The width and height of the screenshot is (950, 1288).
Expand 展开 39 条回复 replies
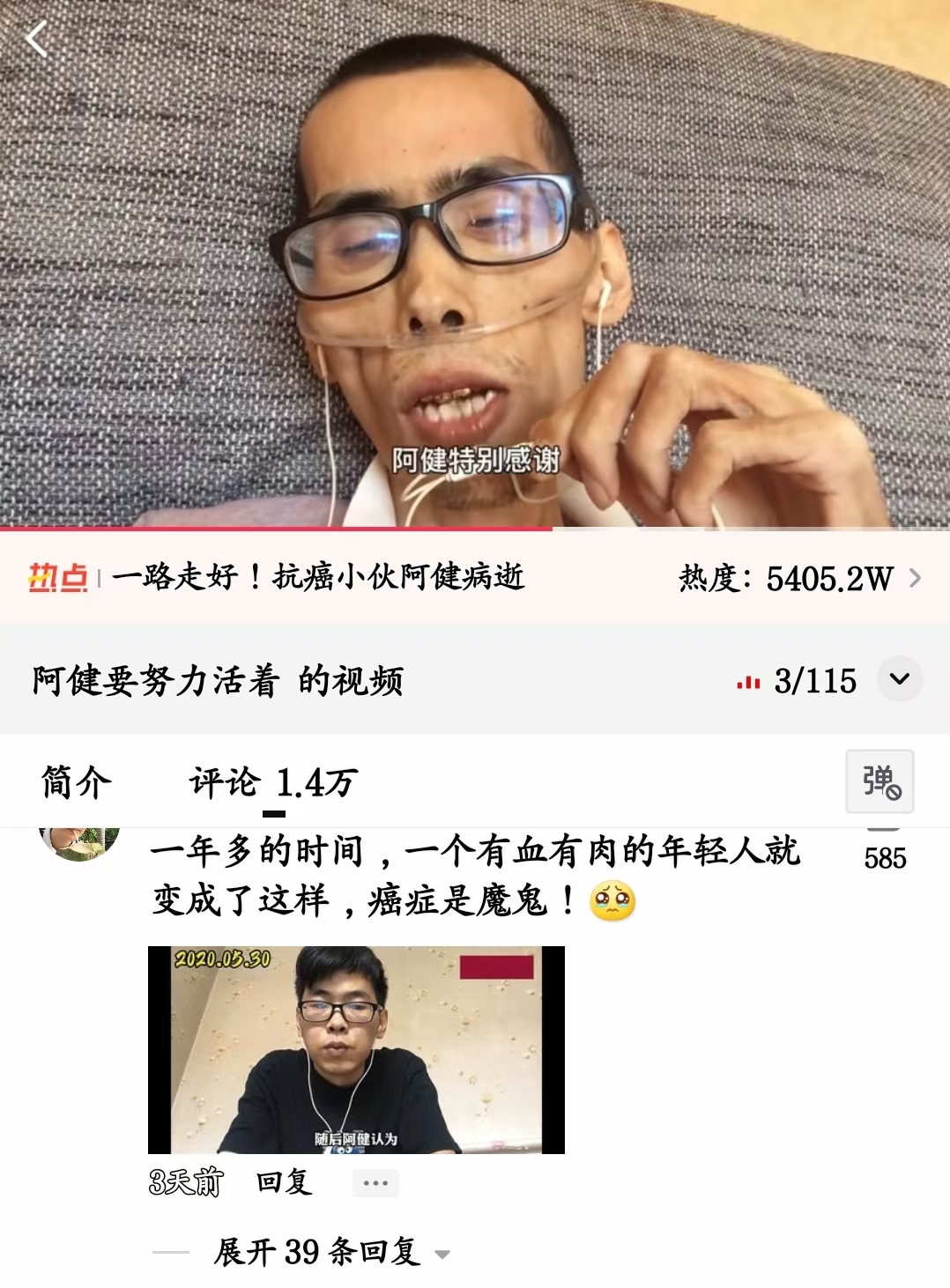(x=317, y=1252)
